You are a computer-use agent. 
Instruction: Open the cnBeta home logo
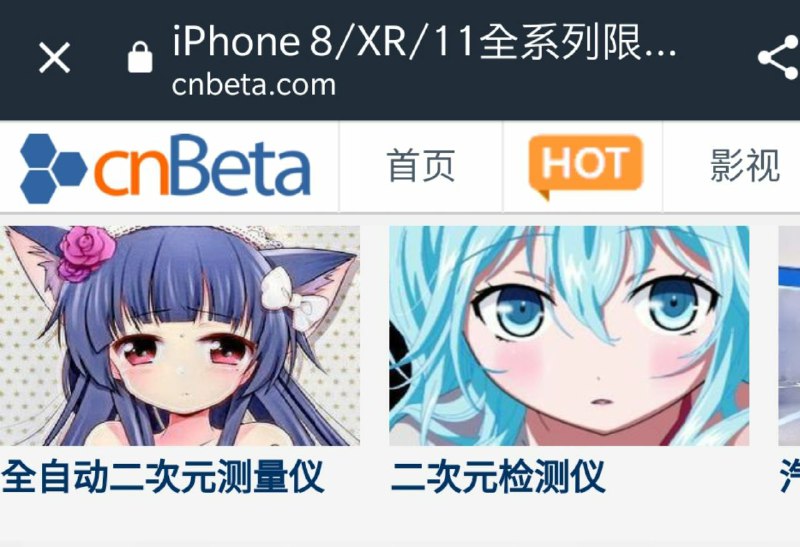[166, 167]
